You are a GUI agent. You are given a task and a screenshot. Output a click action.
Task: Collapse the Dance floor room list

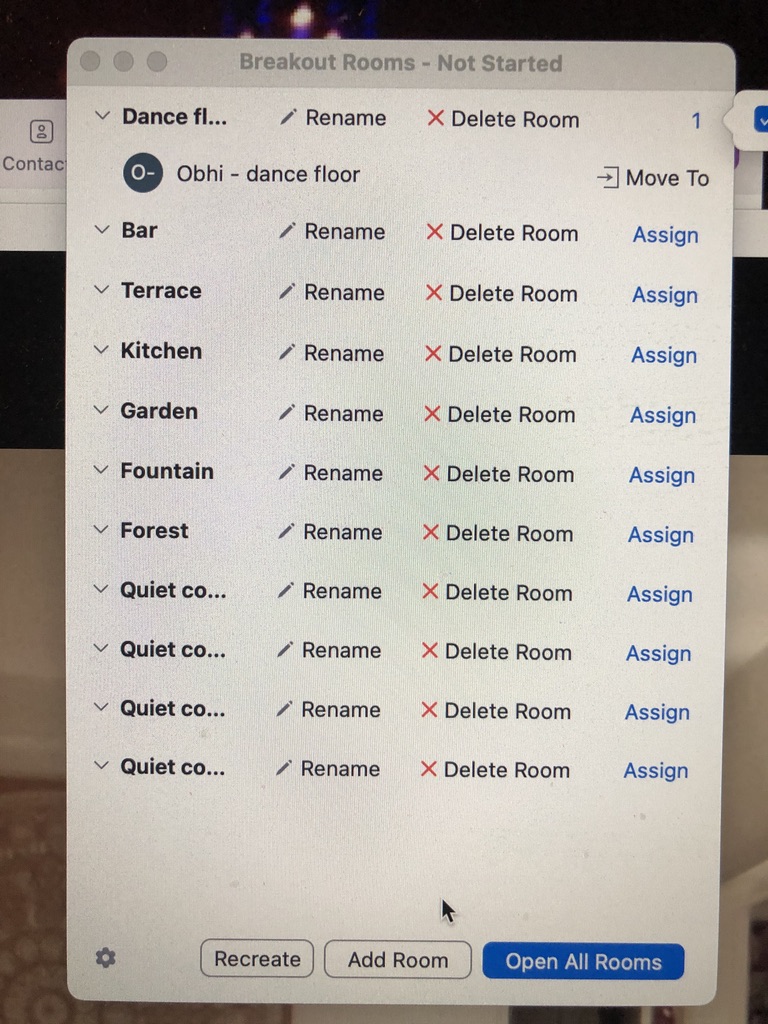coord(101,116)
